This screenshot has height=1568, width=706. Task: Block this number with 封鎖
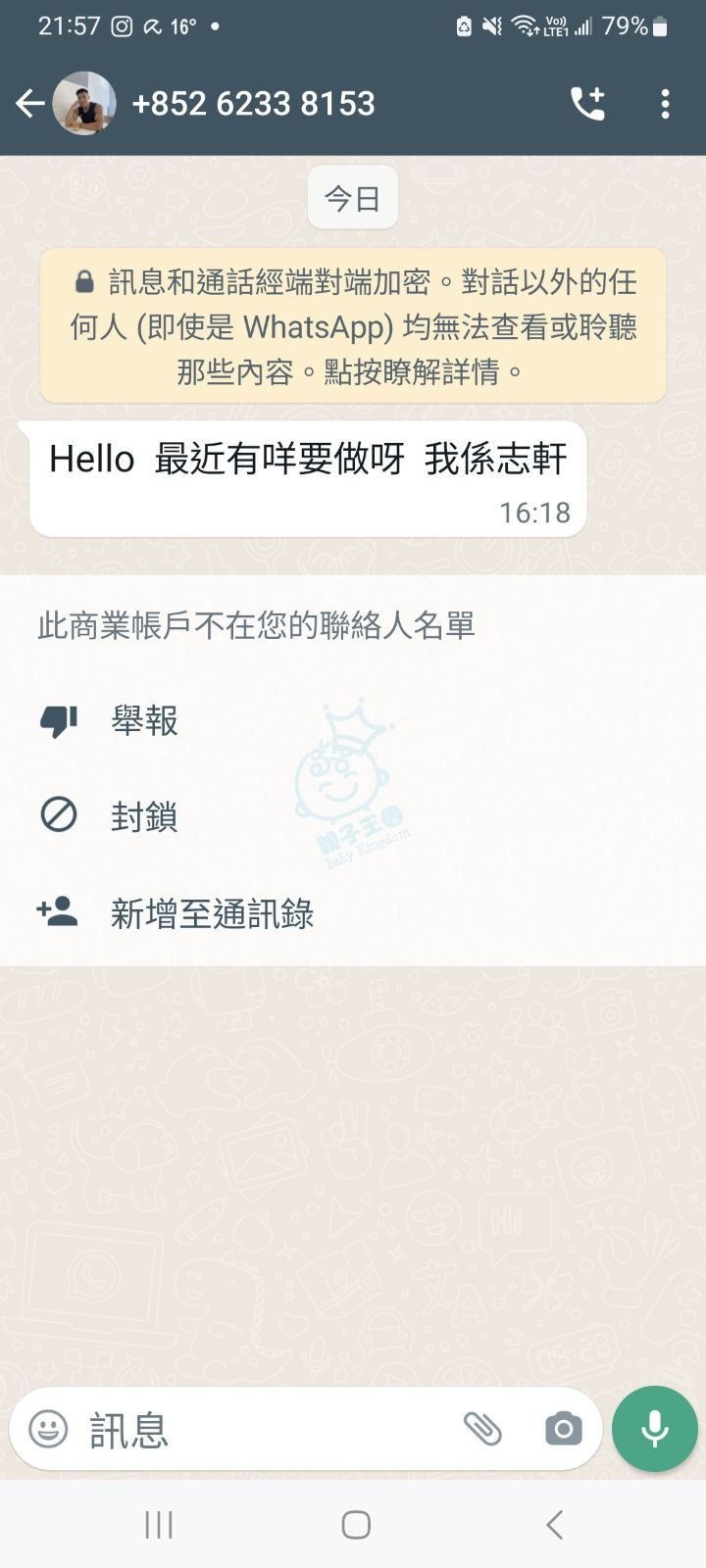(144, 816)
